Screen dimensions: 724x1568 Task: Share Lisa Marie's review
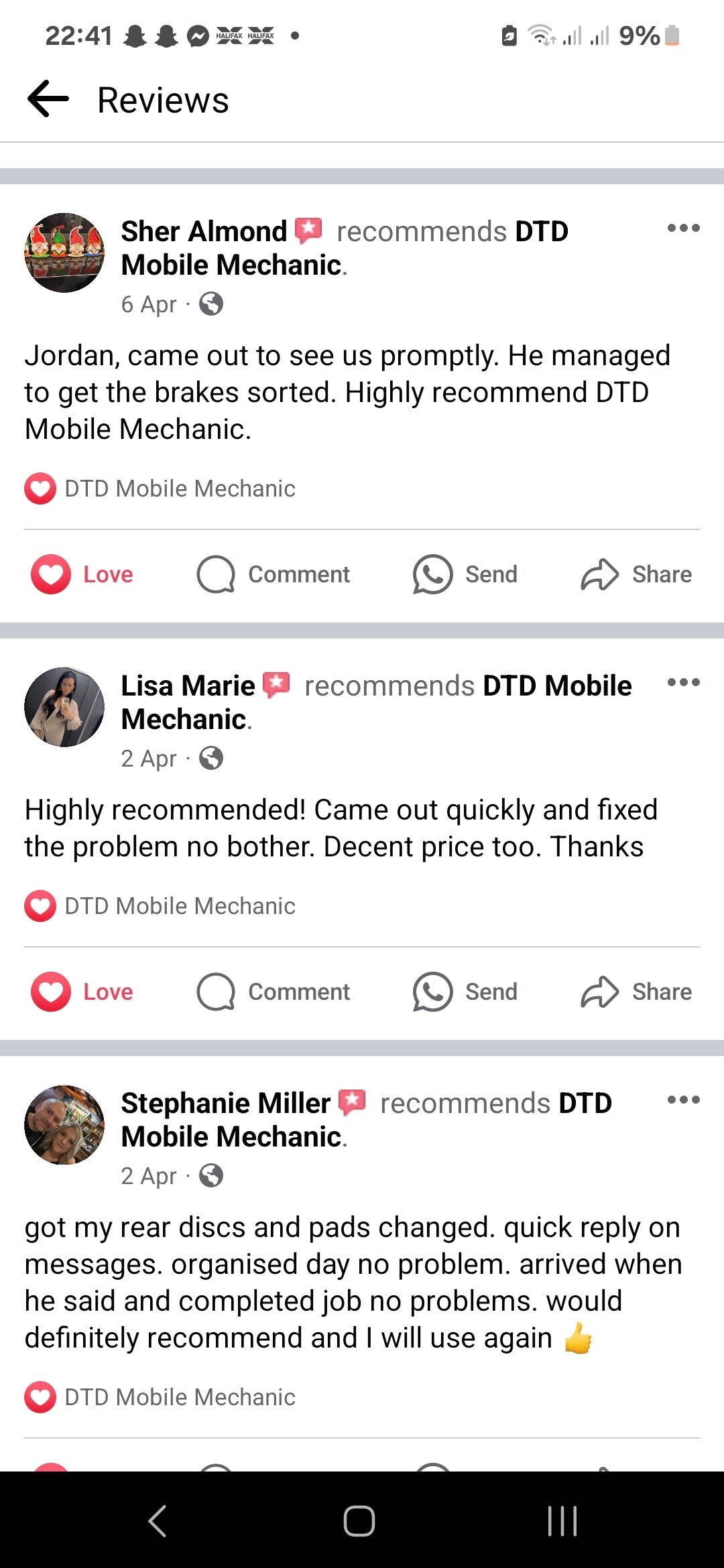(x=636, y=992)
